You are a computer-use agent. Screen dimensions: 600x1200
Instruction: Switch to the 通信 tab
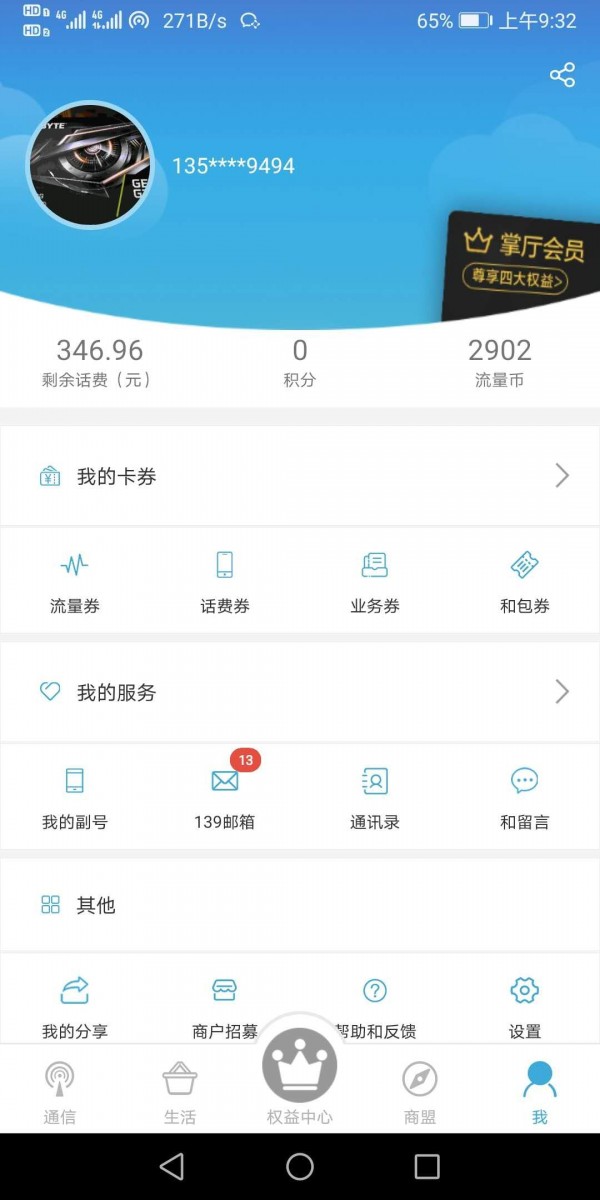click(60, 1092)
